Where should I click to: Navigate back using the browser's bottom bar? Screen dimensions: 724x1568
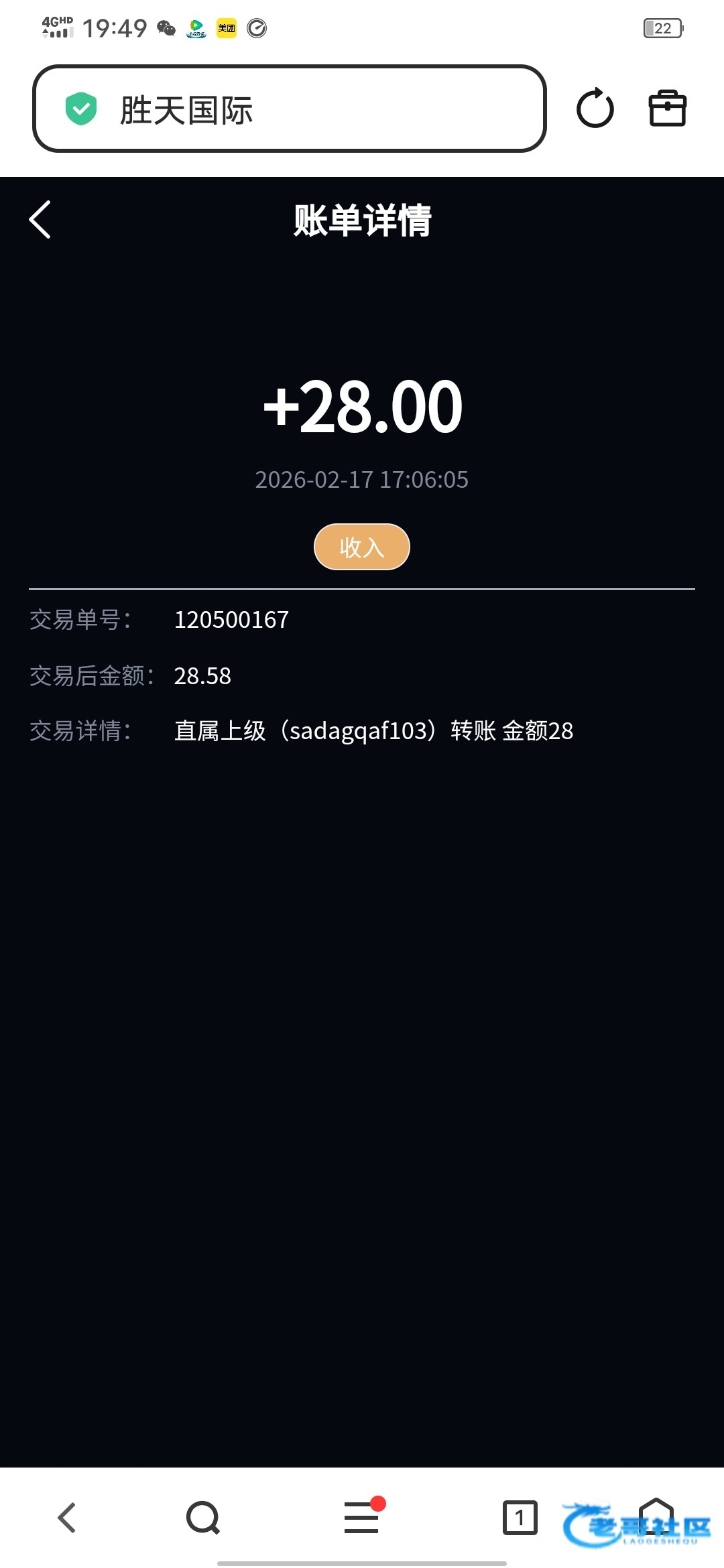pos(67,1518)
